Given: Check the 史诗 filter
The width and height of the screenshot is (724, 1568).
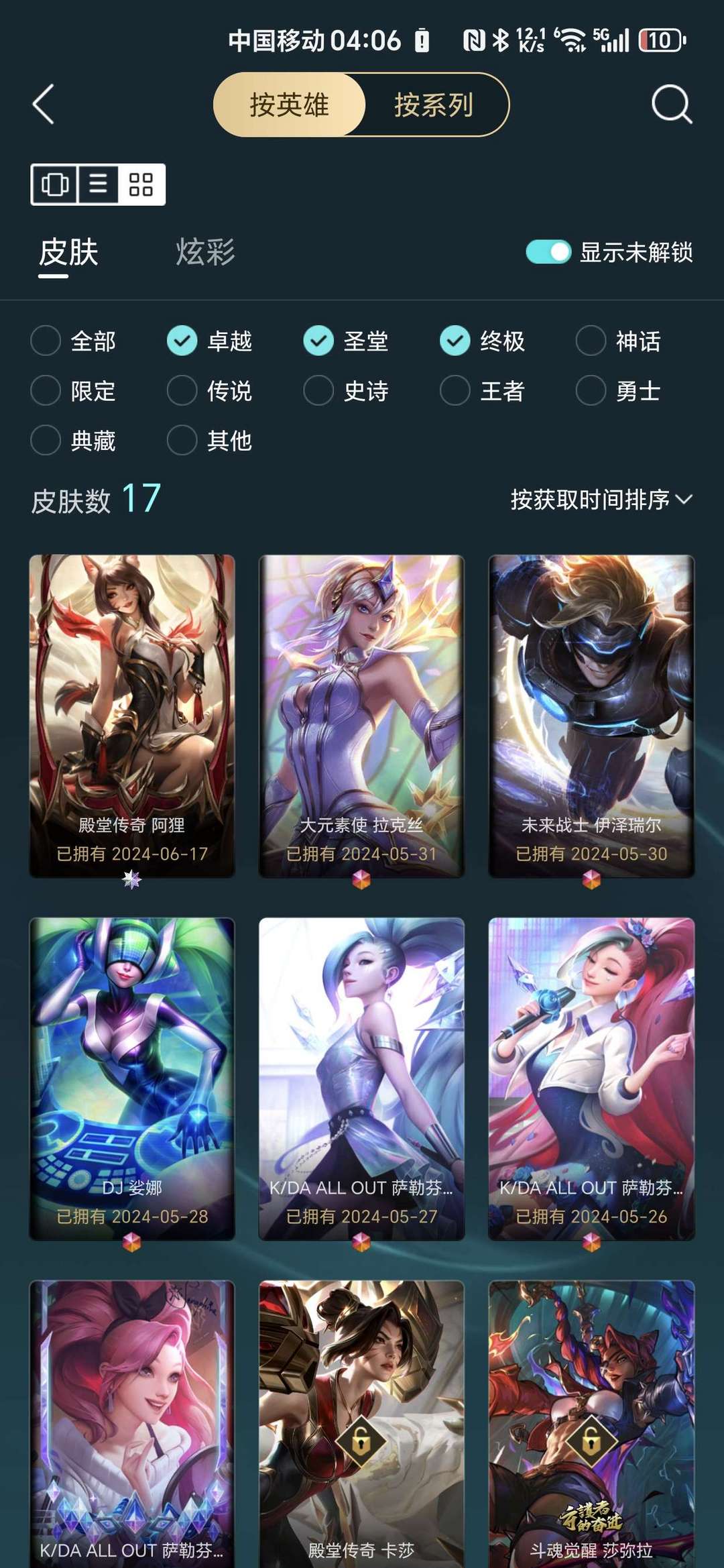Looking at the screenshot, I should (x=318, y=390).
